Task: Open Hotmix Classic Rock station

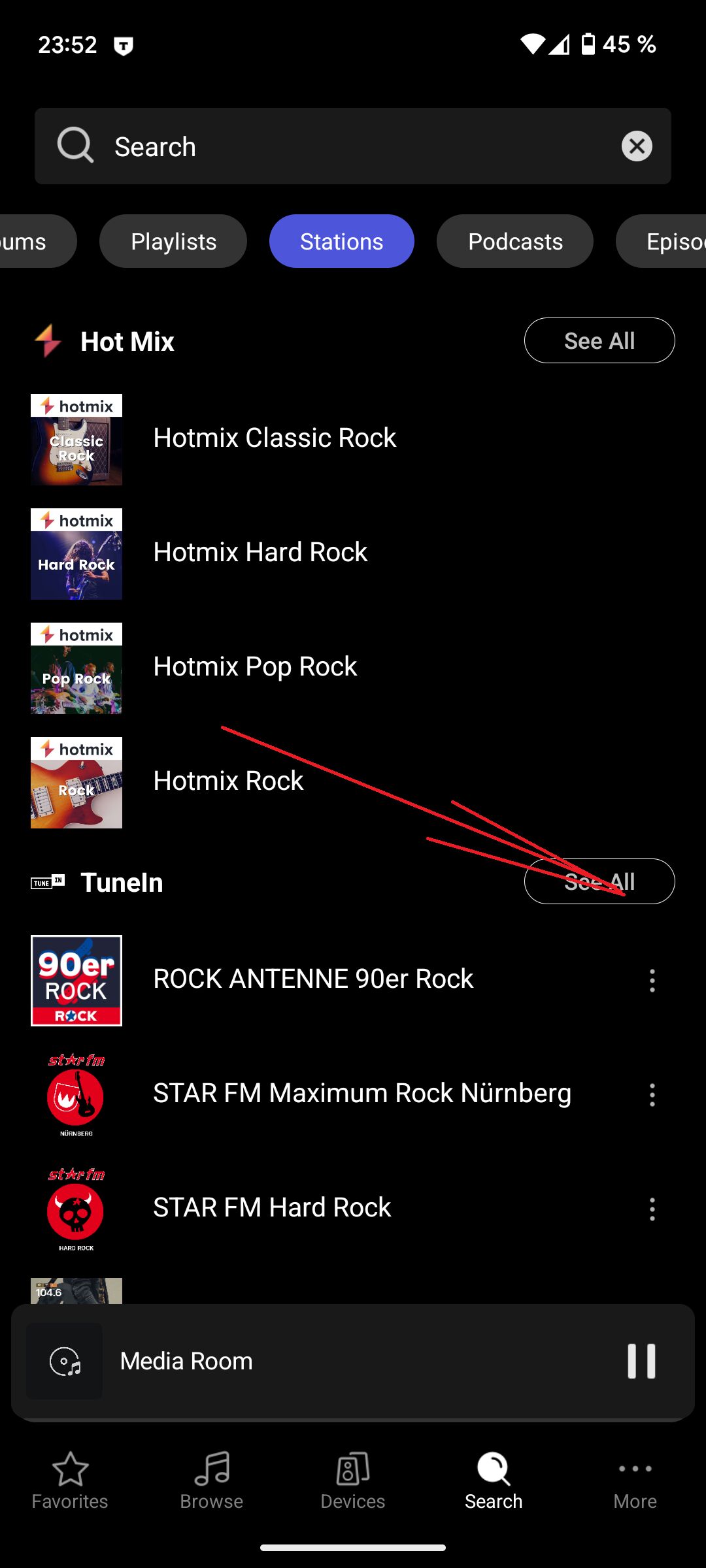Action: point(353,439)
